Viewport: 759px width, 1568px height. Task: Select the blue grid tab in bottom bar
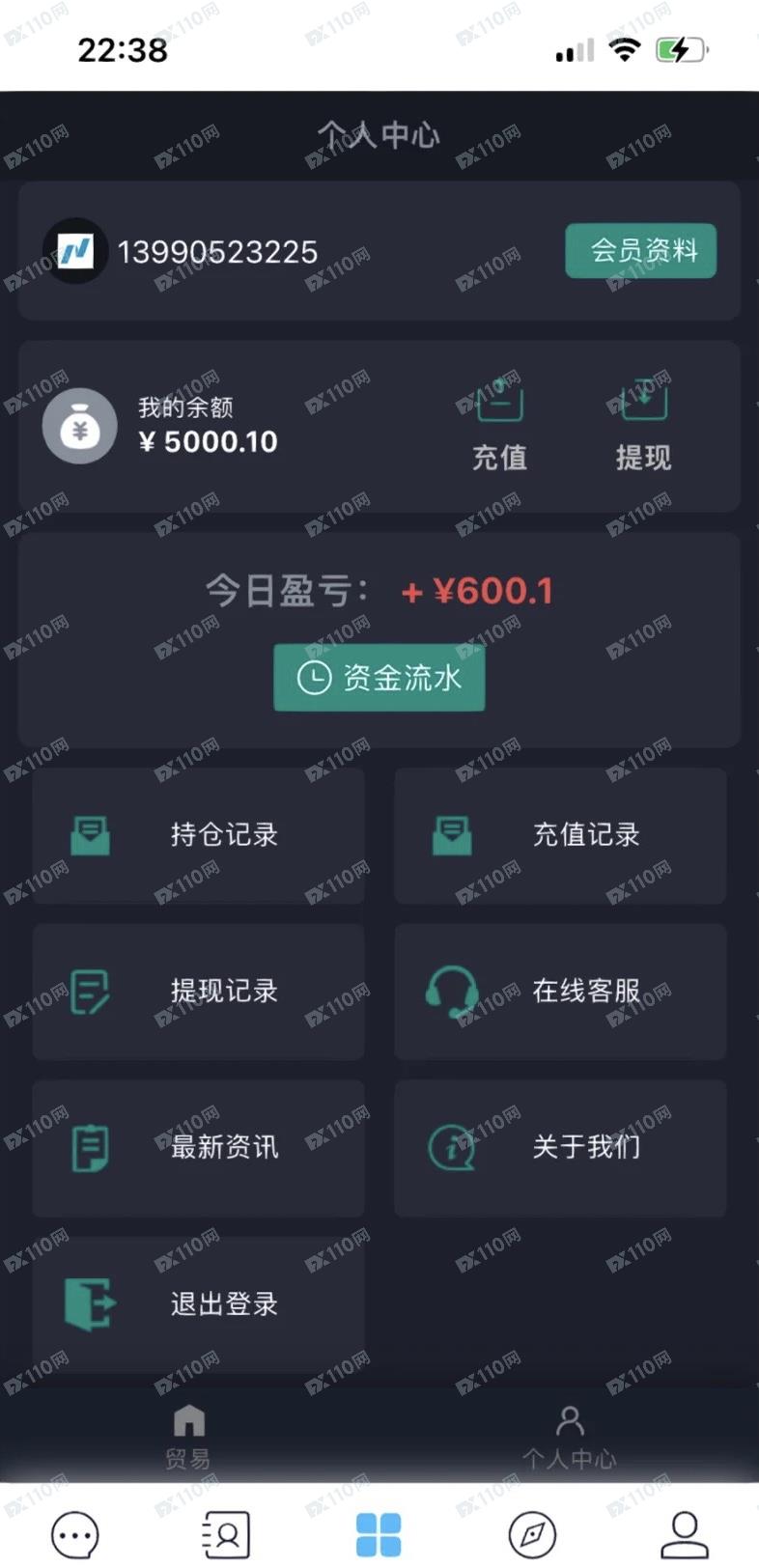click(x=379, y=1533)
